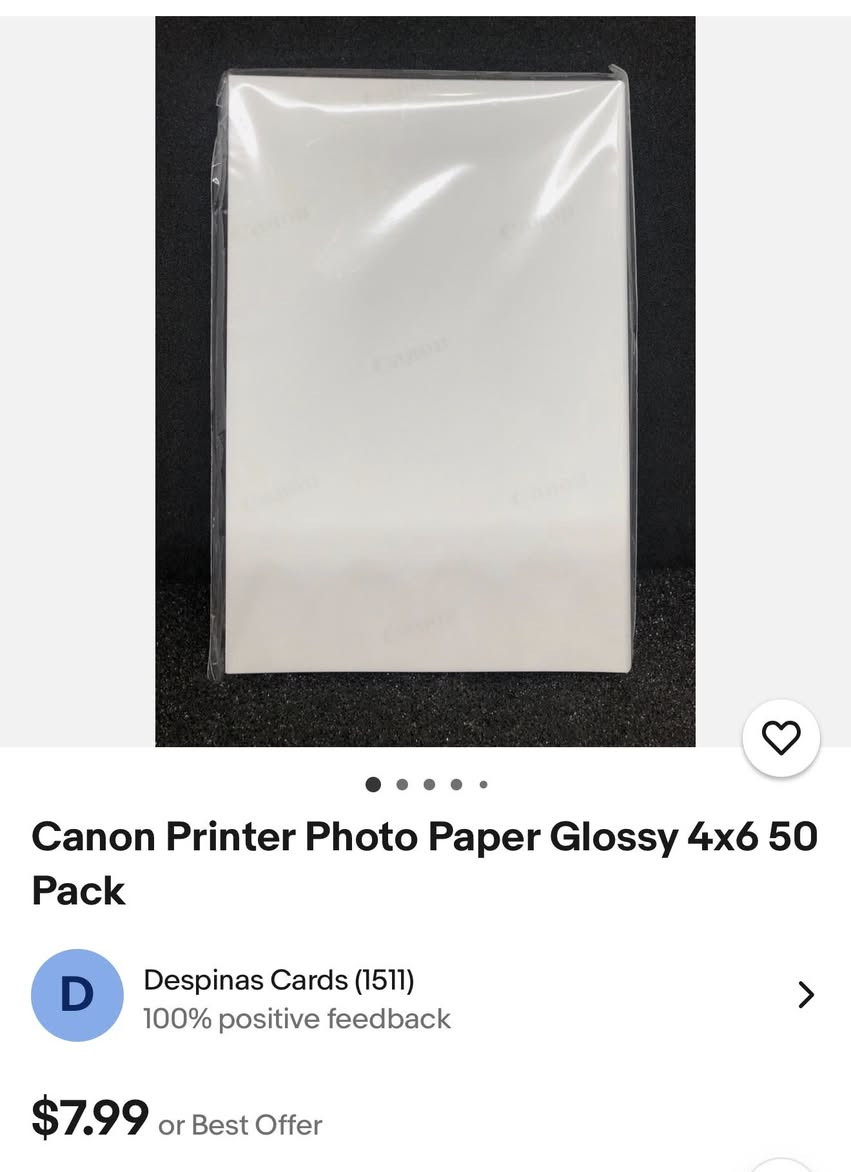Tap the seller avatar "D" icon
Viewport: 851px width, 1172px height.
click(77, 994)
